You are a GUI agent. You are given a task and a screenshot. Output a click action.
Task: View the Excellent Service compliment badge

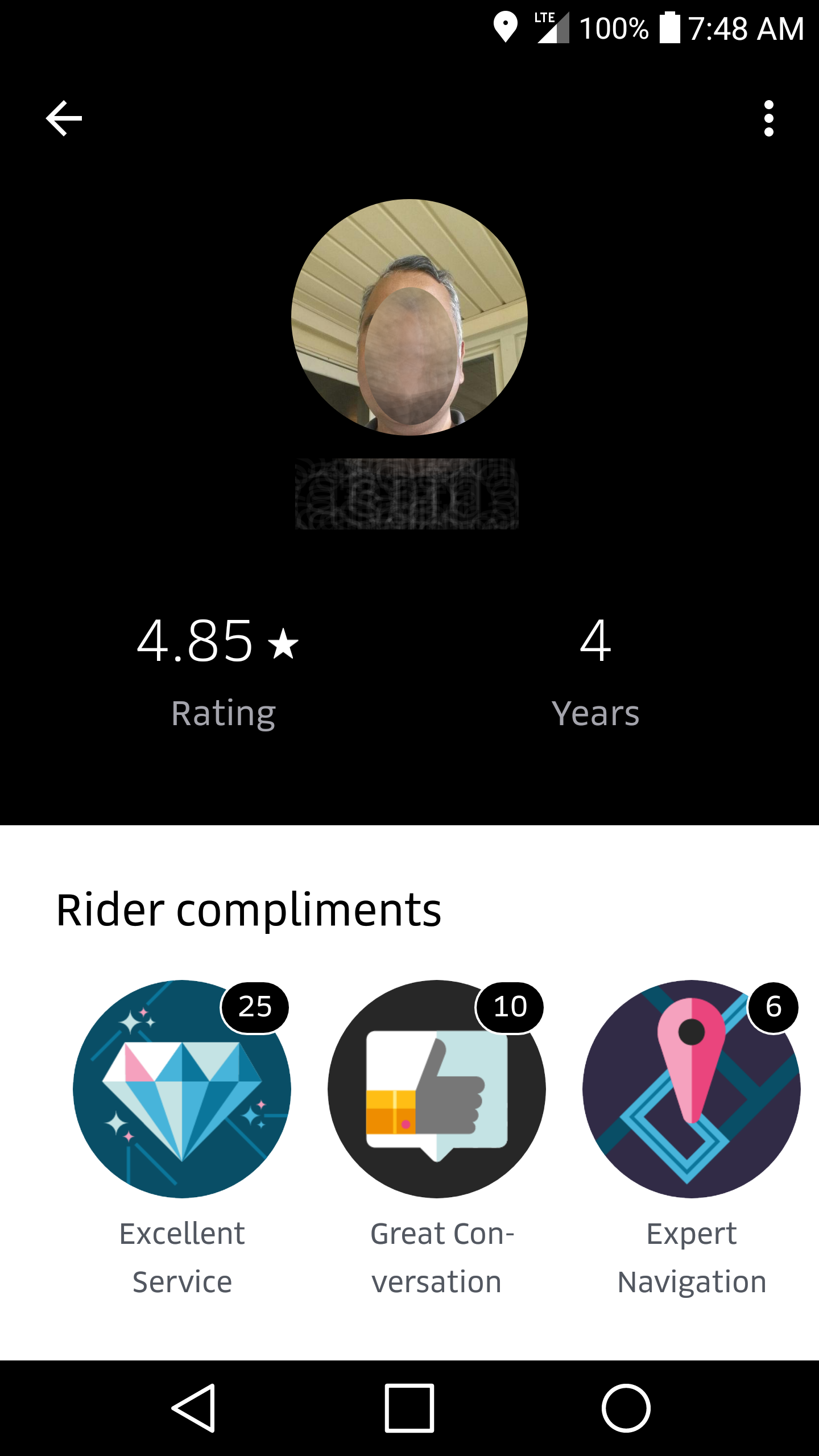pos(182,1089)
